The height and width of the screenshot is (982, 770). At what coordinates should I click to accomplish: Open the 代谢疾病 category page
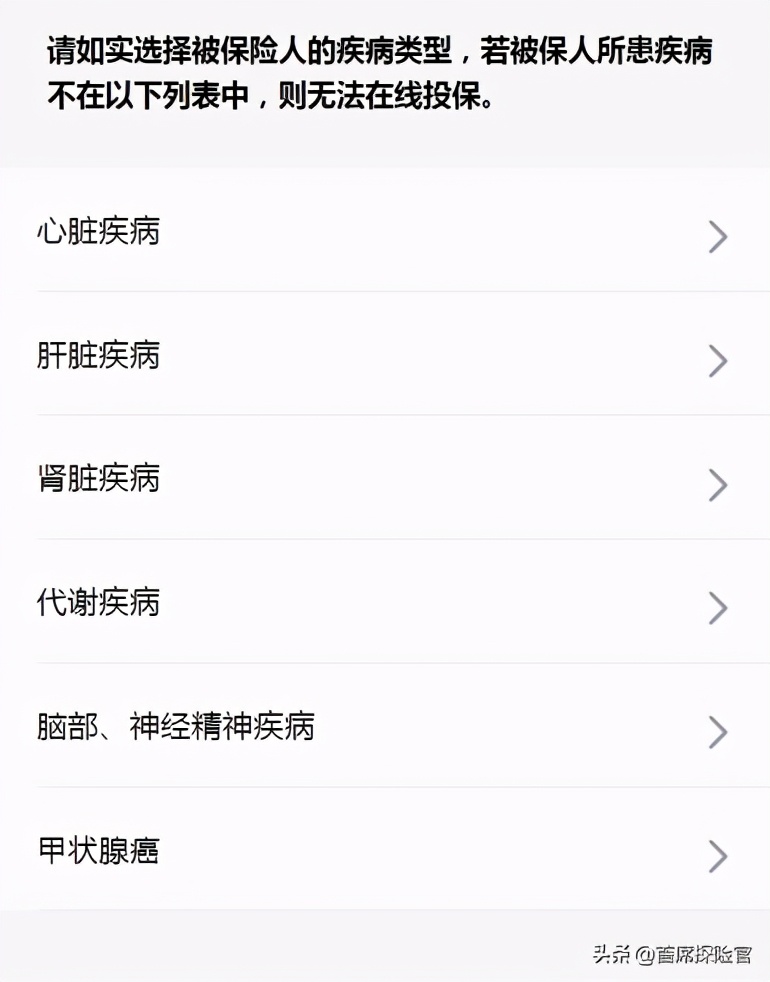click(98, 605)
